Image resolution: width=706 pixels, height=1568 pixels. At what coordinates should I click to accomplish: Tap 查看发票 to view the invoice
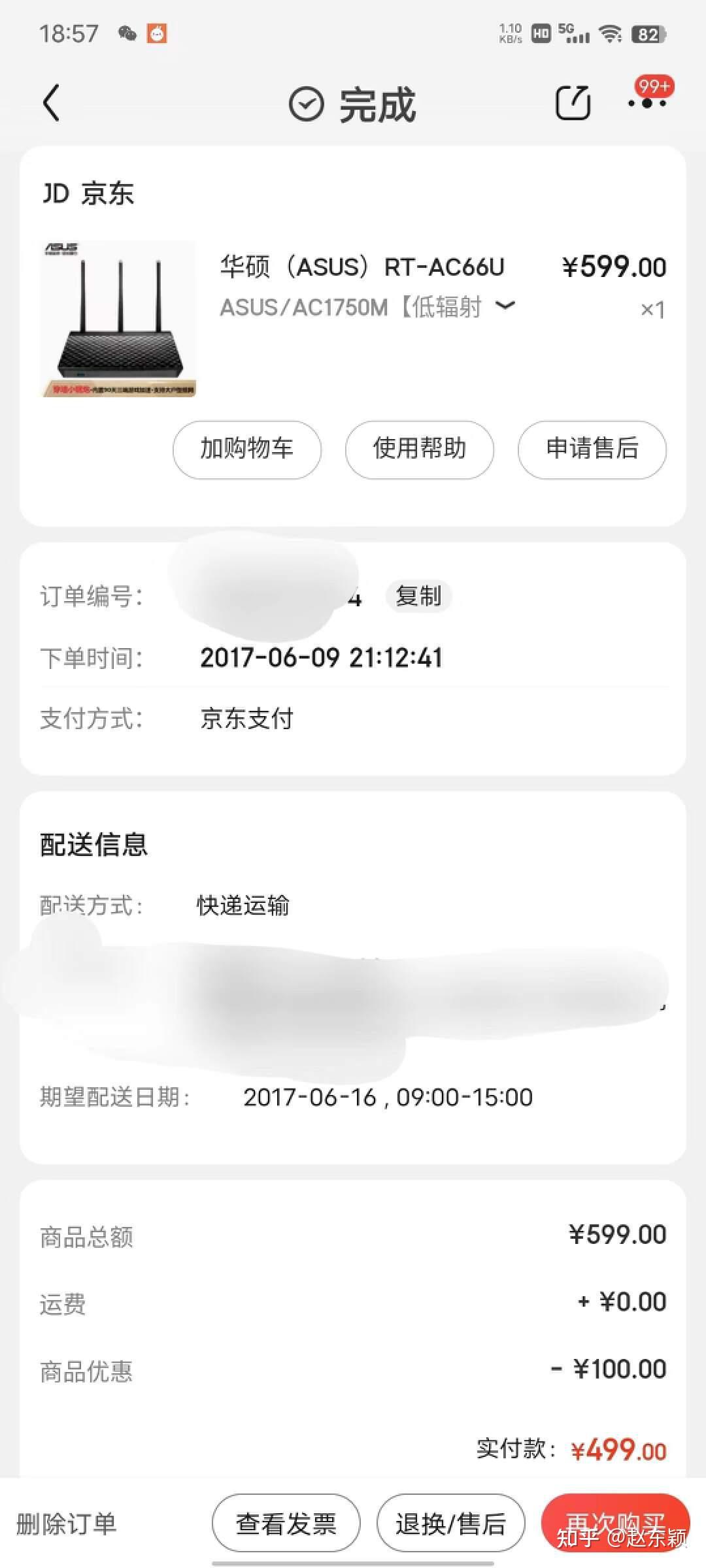pyautogui.click(x=286, y=1522)
